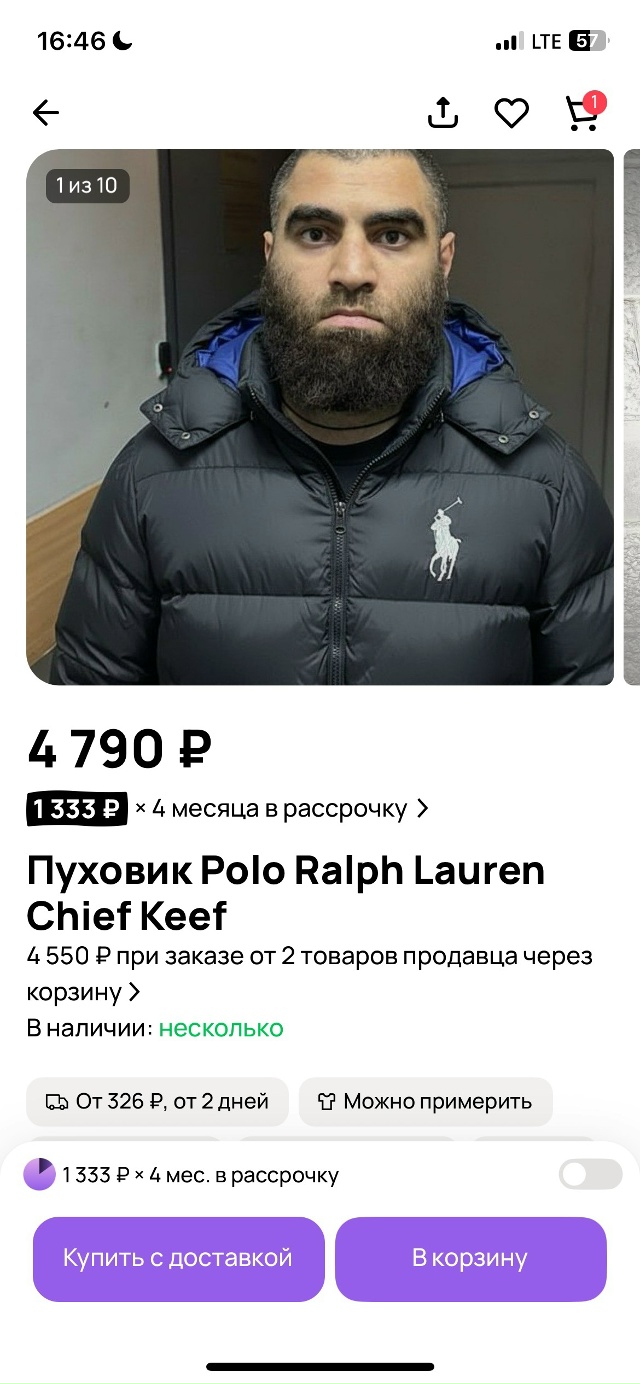Viewport: 640px width, 1384px height.
Task: Tap the Можно примерить chip
Action: coord(425,1102)
